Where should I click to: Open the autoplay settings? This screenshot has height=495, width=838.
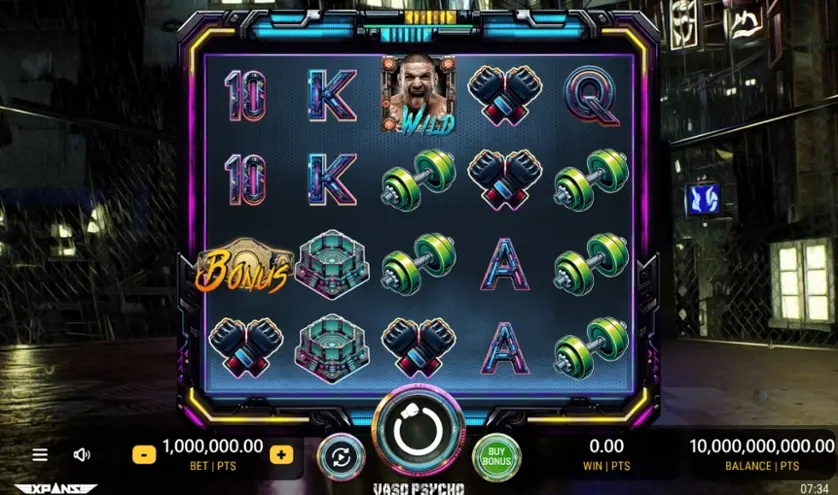(x=341, y=457)
